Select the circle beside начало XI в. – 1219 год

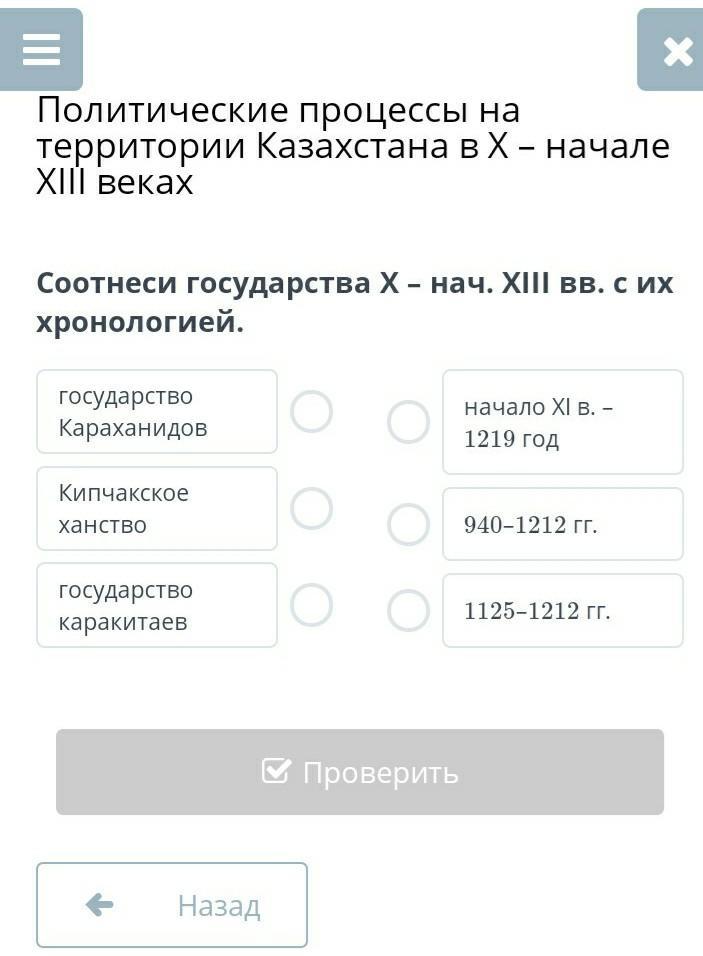coord(409,421)
